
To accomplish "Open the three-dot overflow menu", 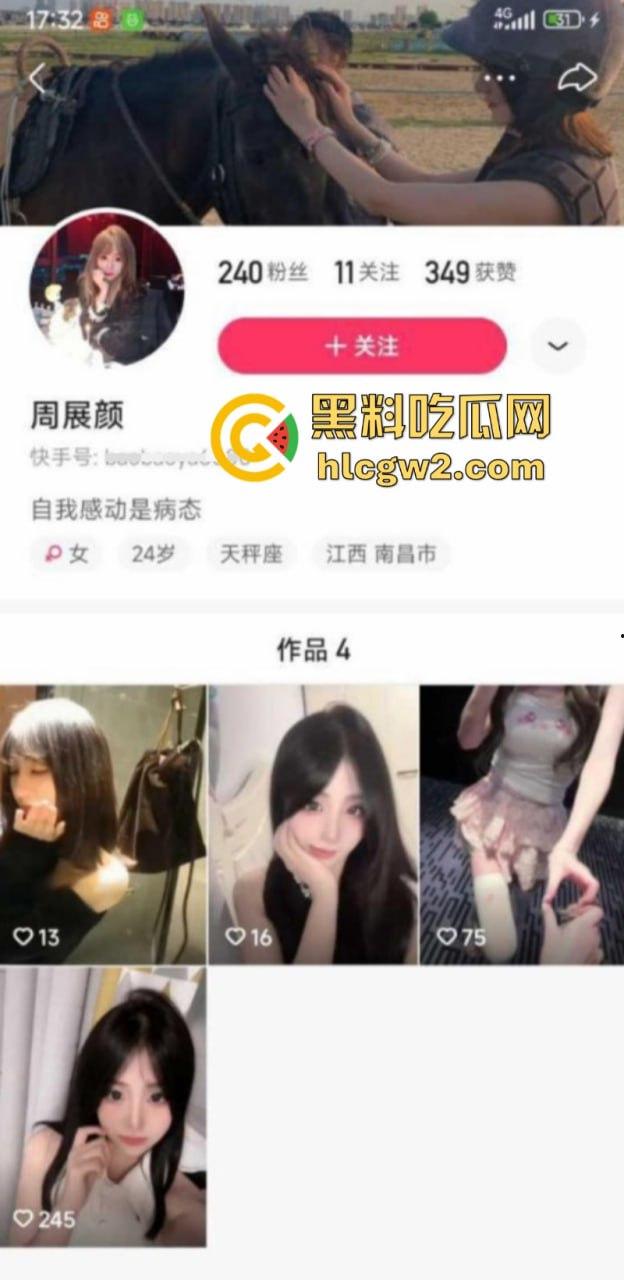I will tap(499, 79).
